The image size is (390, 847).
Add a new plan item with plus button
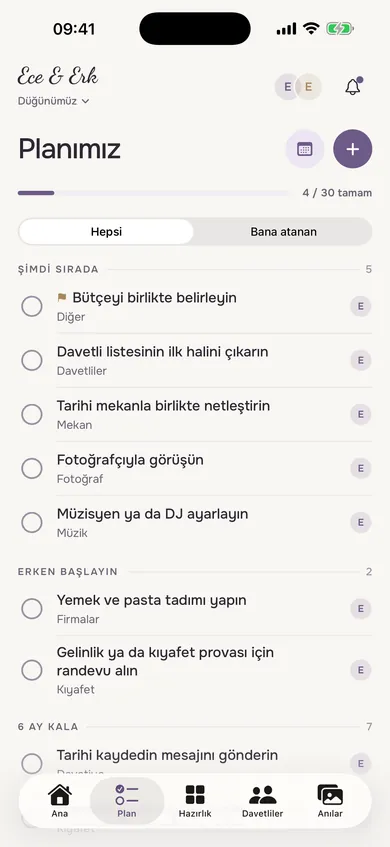tap(353, 149)
